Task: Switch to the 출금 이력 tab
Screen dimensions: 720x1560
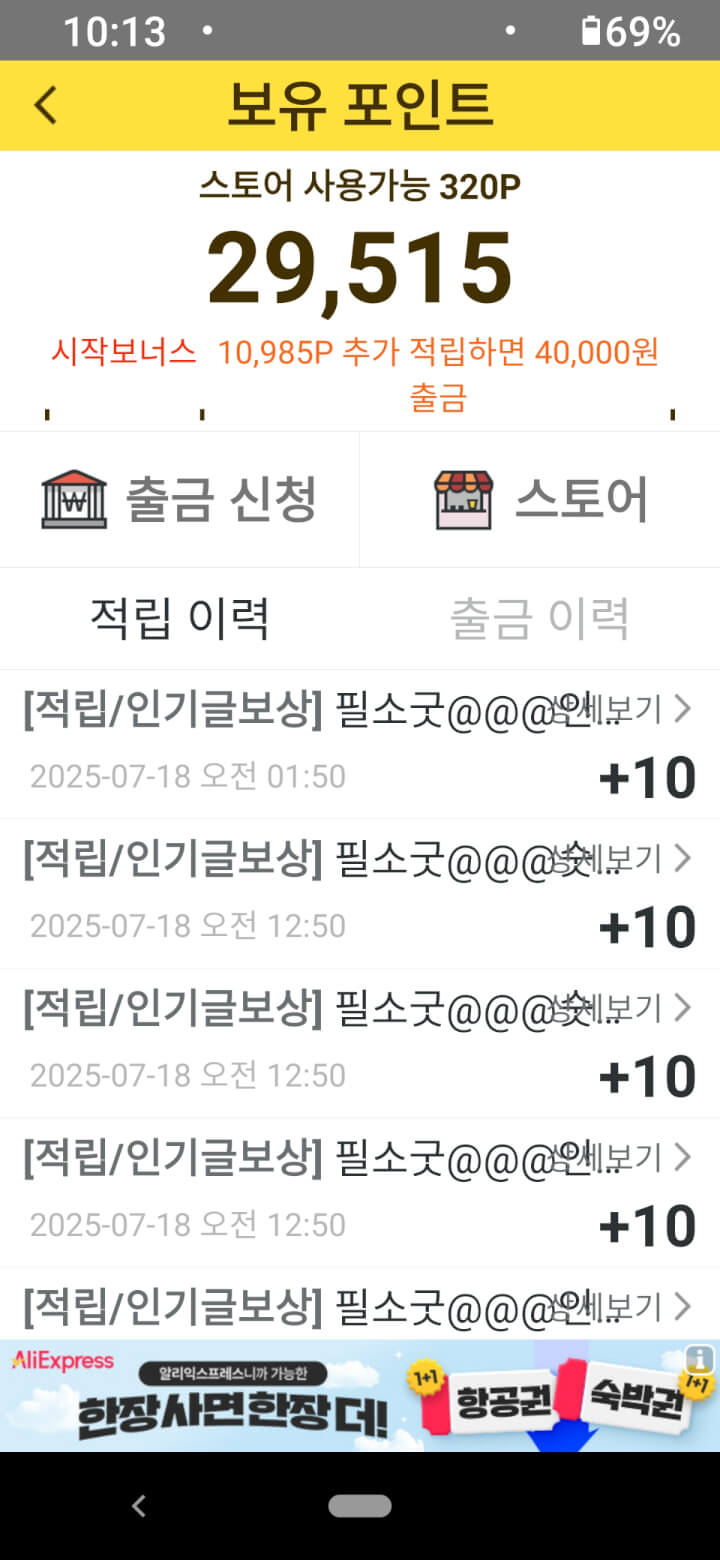Action: (540, 619)
